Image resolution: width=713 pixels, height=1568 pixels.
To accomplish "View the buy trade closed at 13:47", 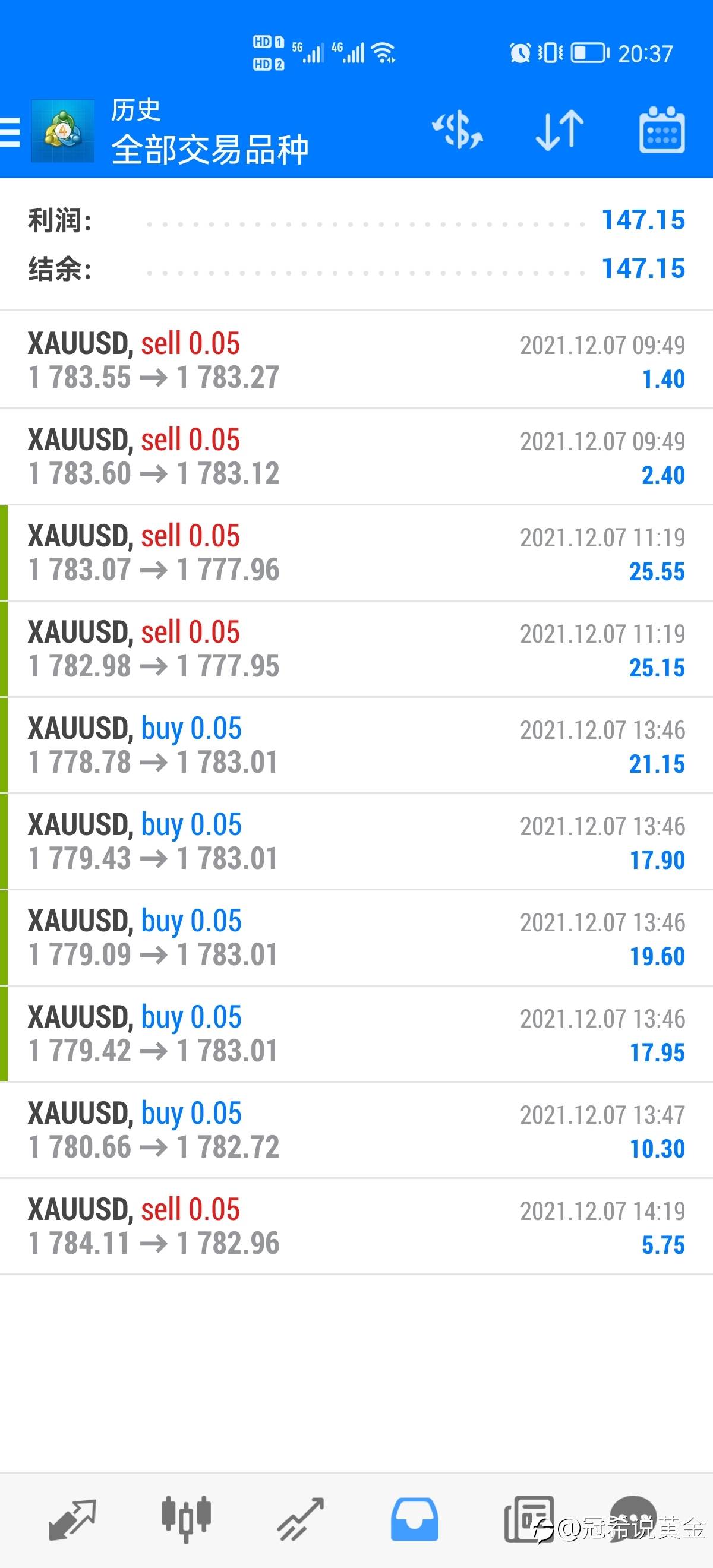I will coord(356,1129).
